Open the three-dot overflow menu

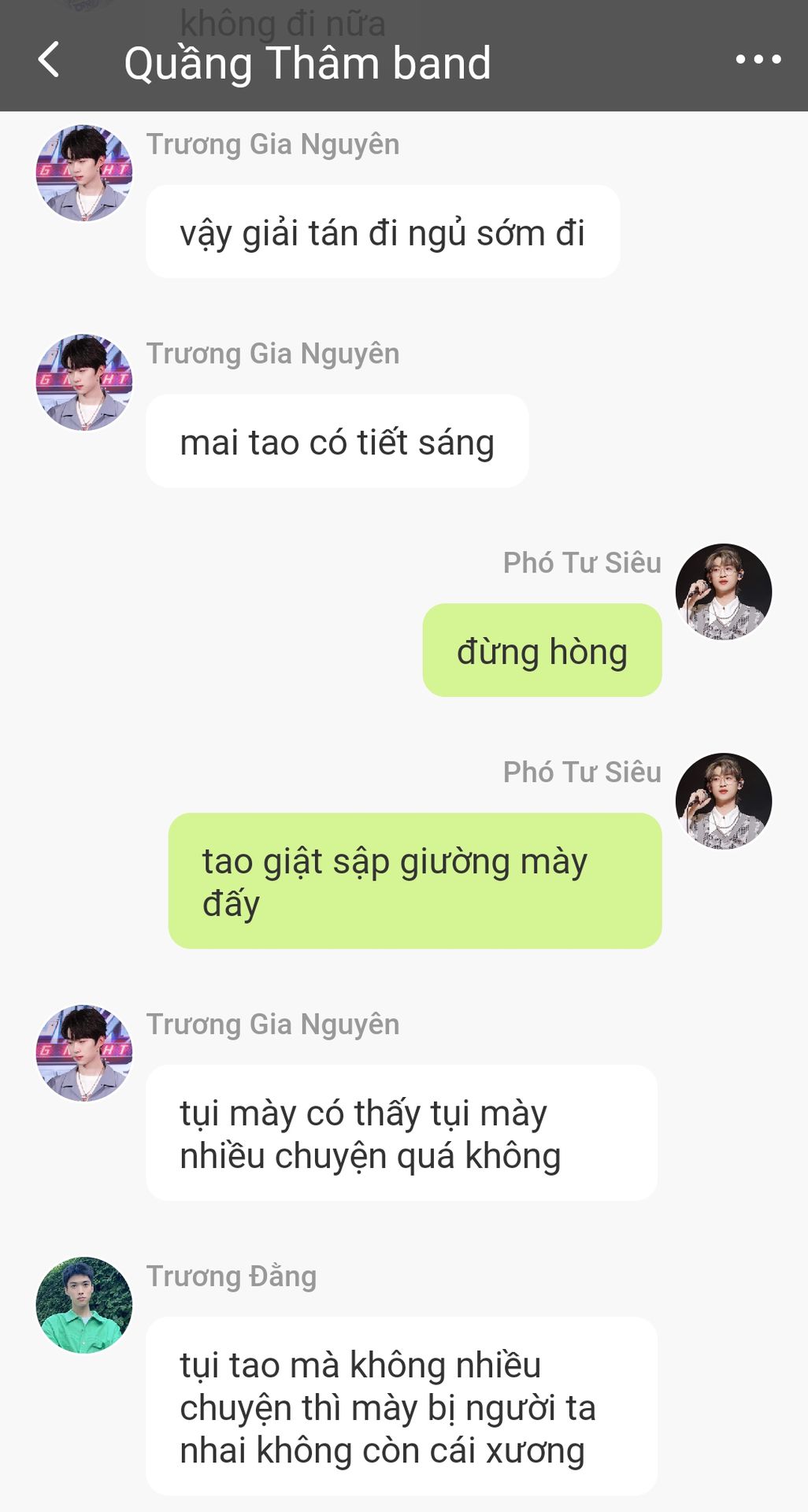[x=758, y=60]
